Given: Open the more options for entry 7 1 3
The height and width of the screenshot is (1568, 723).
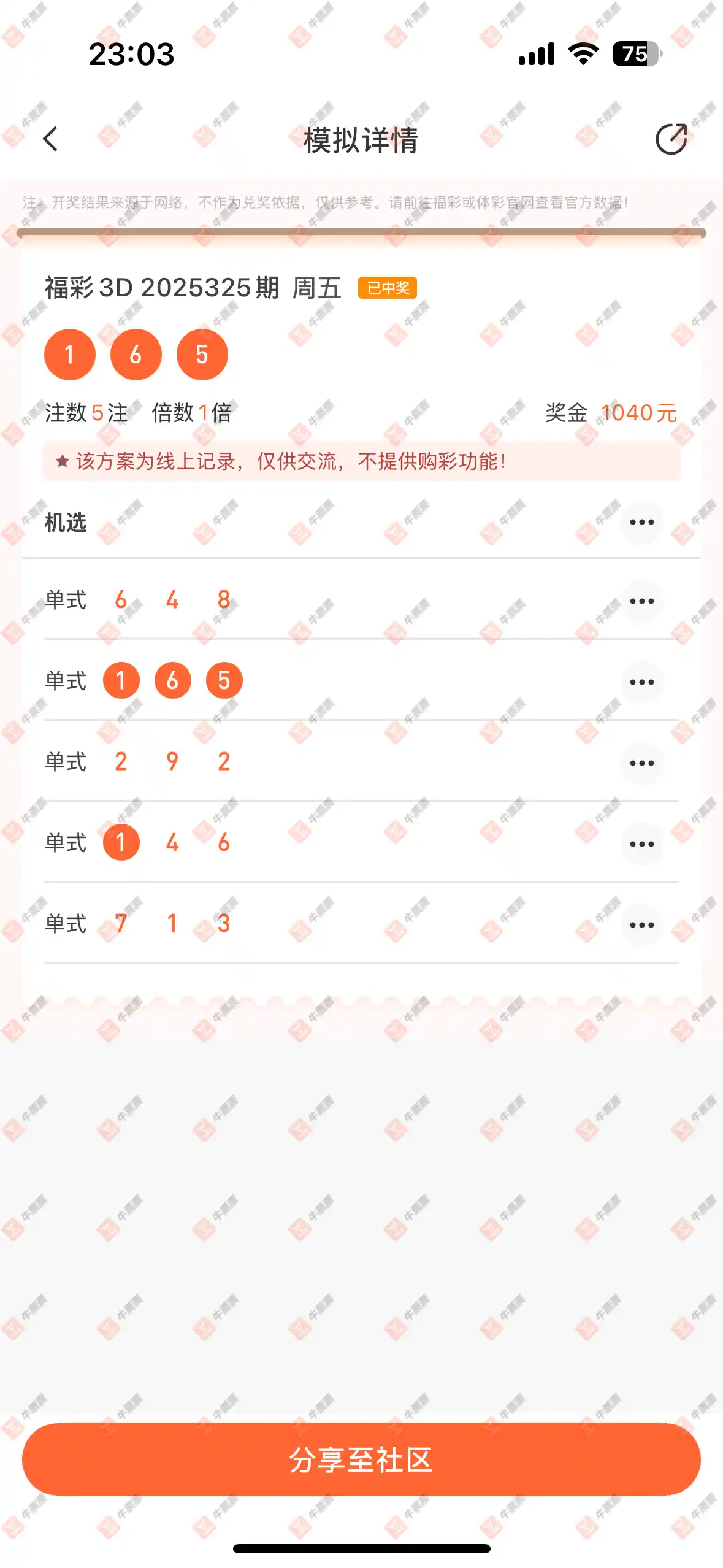Looking at the screenshot, I should click(641, 925).
